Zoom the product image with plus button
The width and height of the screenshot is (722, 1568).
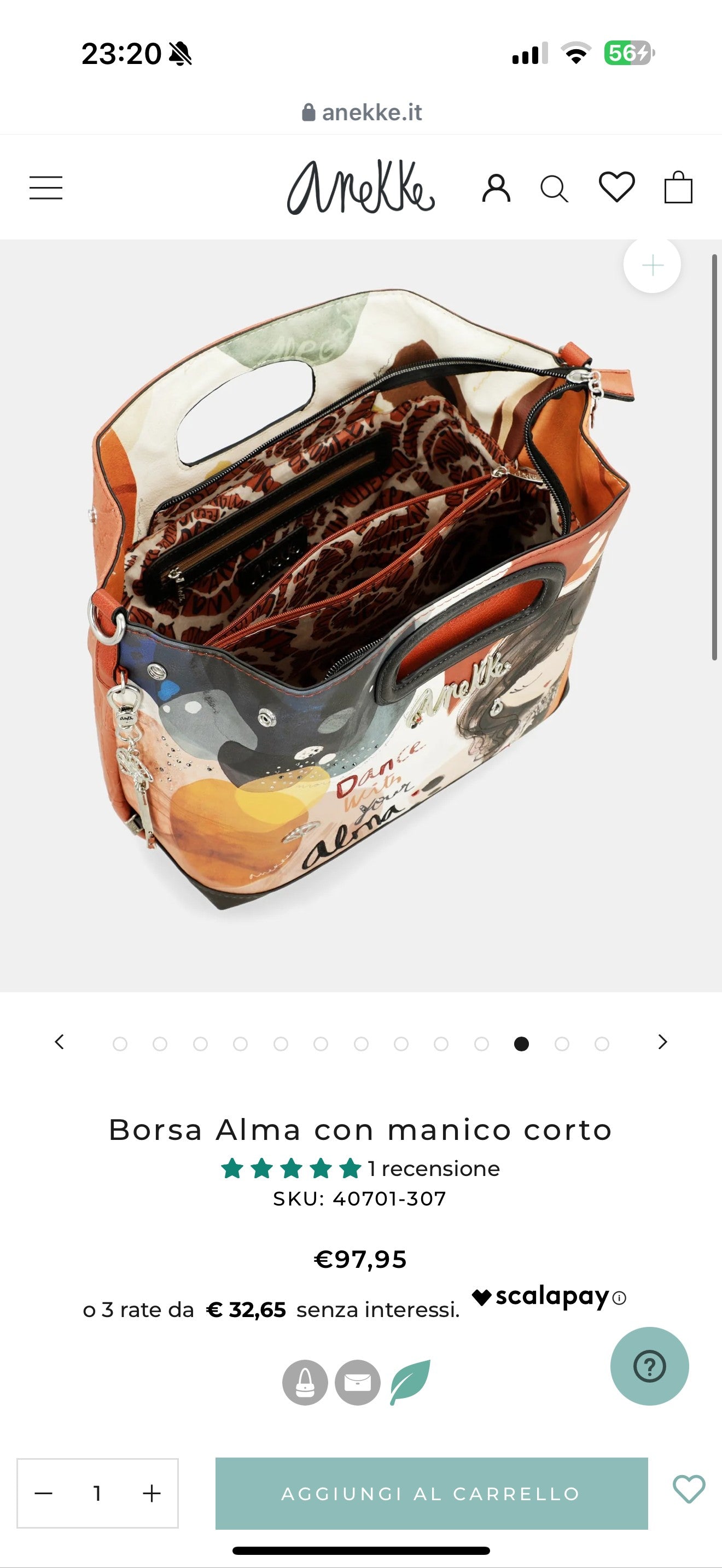(x=652, y=265)
